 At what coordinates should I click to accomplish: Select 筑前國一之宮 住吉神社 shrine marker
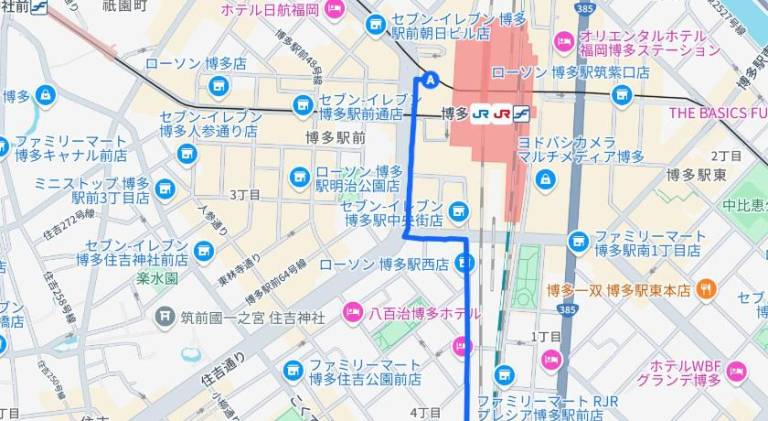coord(165,317)
